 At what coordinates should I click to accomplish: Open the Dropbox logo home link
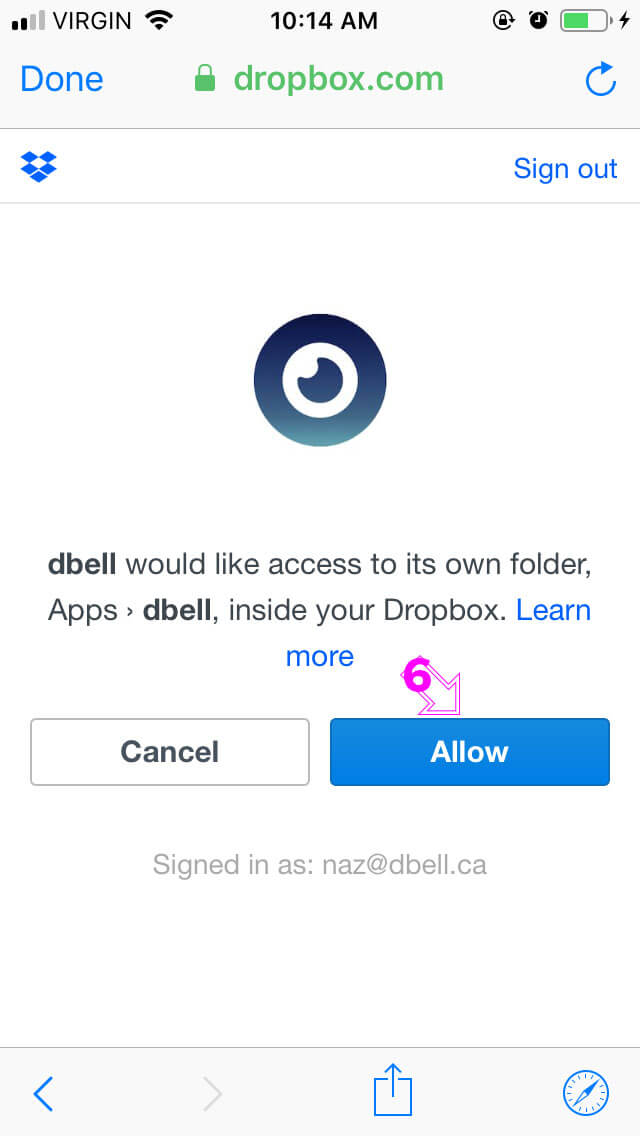39,167
